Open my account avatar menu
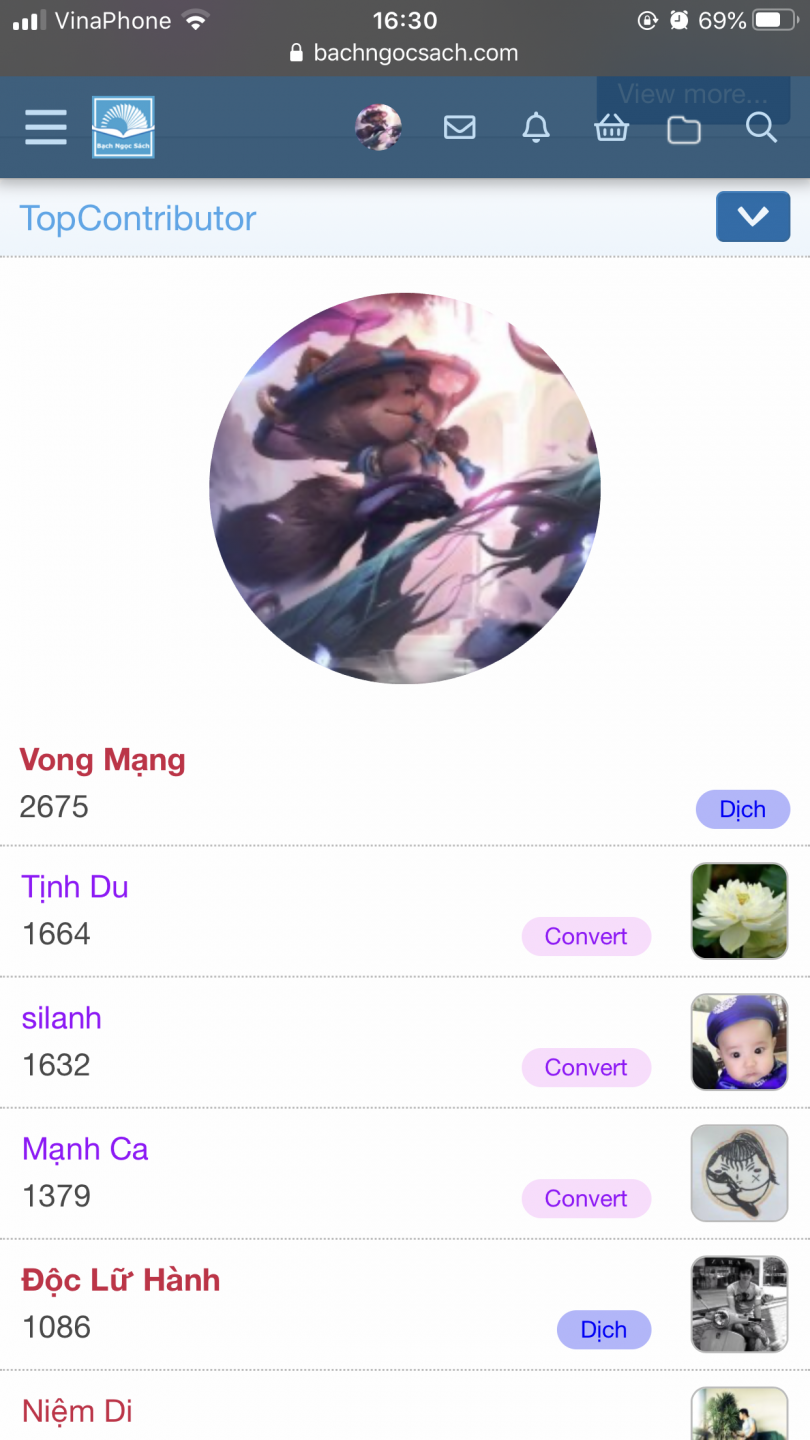 [x=378, y=127]
